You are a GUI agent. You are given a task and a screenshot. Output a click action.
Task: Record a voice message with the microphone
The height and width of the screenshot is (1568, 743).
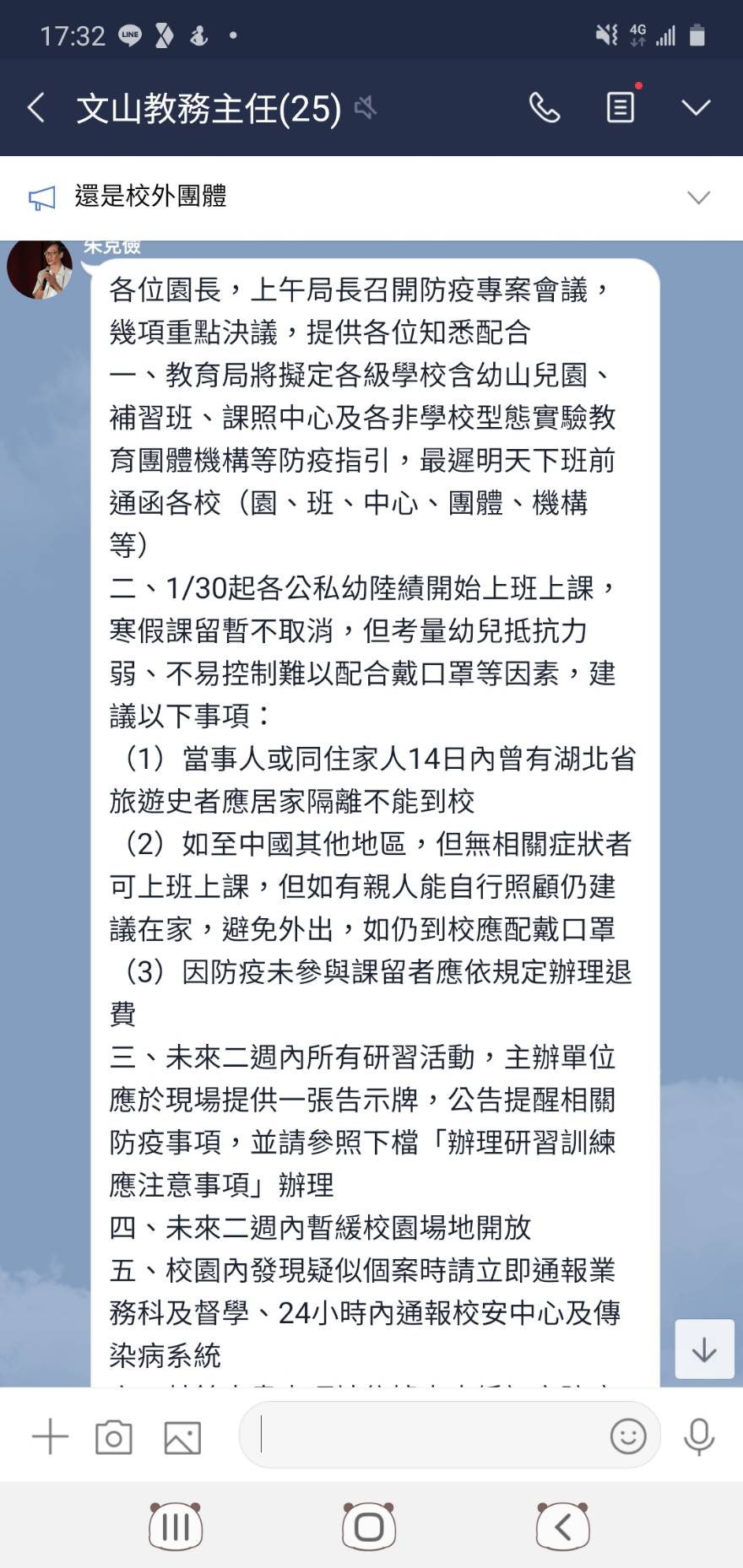pyautogui.click(x=699, y=1436)
